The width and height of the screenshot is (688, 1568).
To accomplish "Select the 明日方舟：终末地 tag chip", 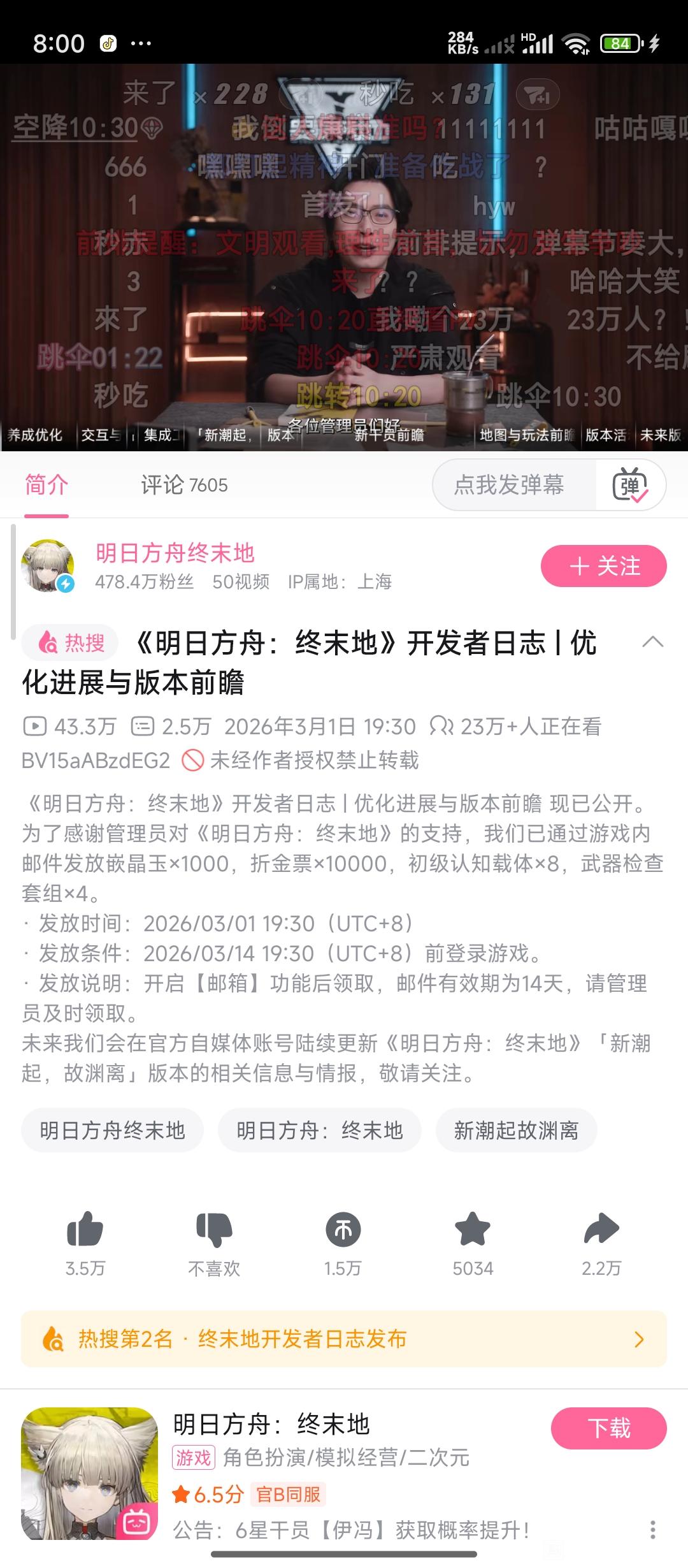I will (319, 1130).
